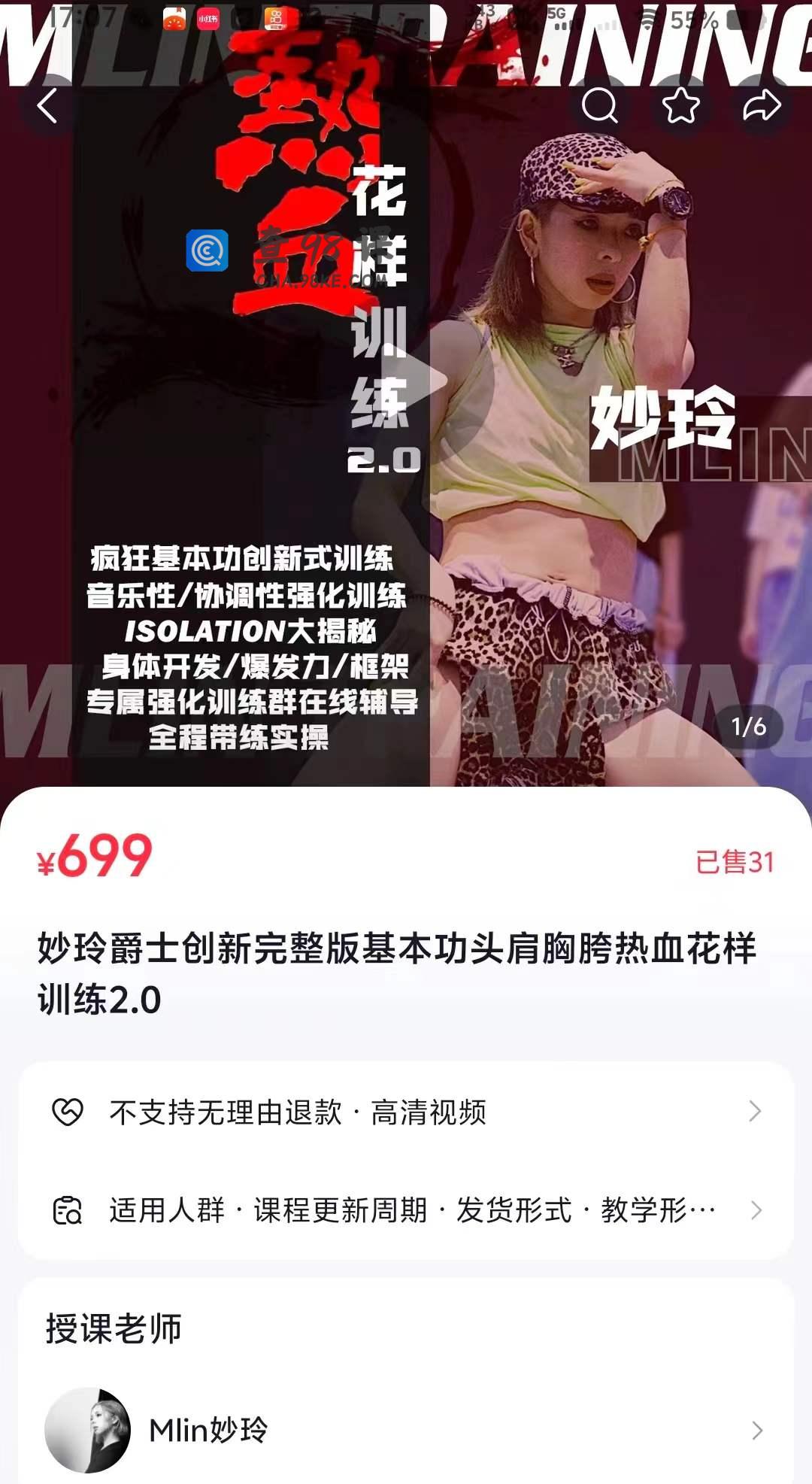Image resolution: width=812 pixels, height=1484 pixels.
Task: Favorite this course with the star
Action: point(680,106)
